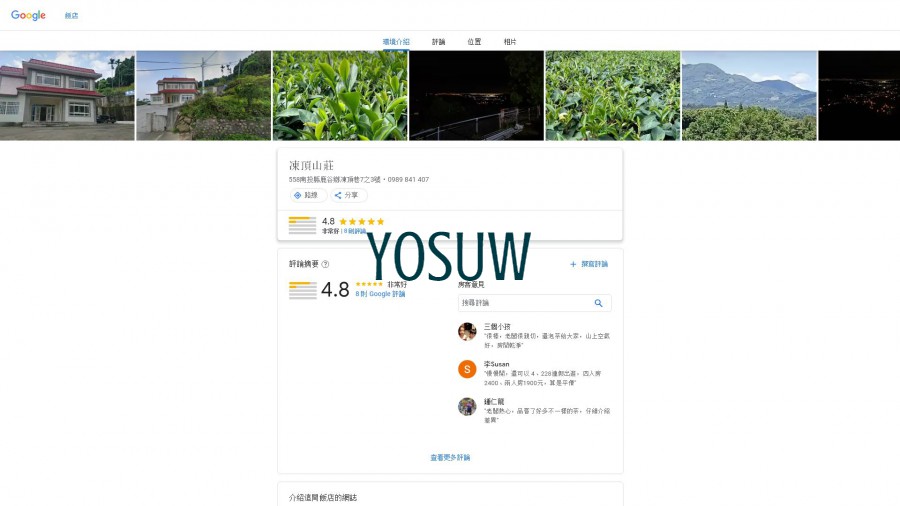Open the first building photo of the hotel
This screenshot has width=900, height=506.
point(67,95)
